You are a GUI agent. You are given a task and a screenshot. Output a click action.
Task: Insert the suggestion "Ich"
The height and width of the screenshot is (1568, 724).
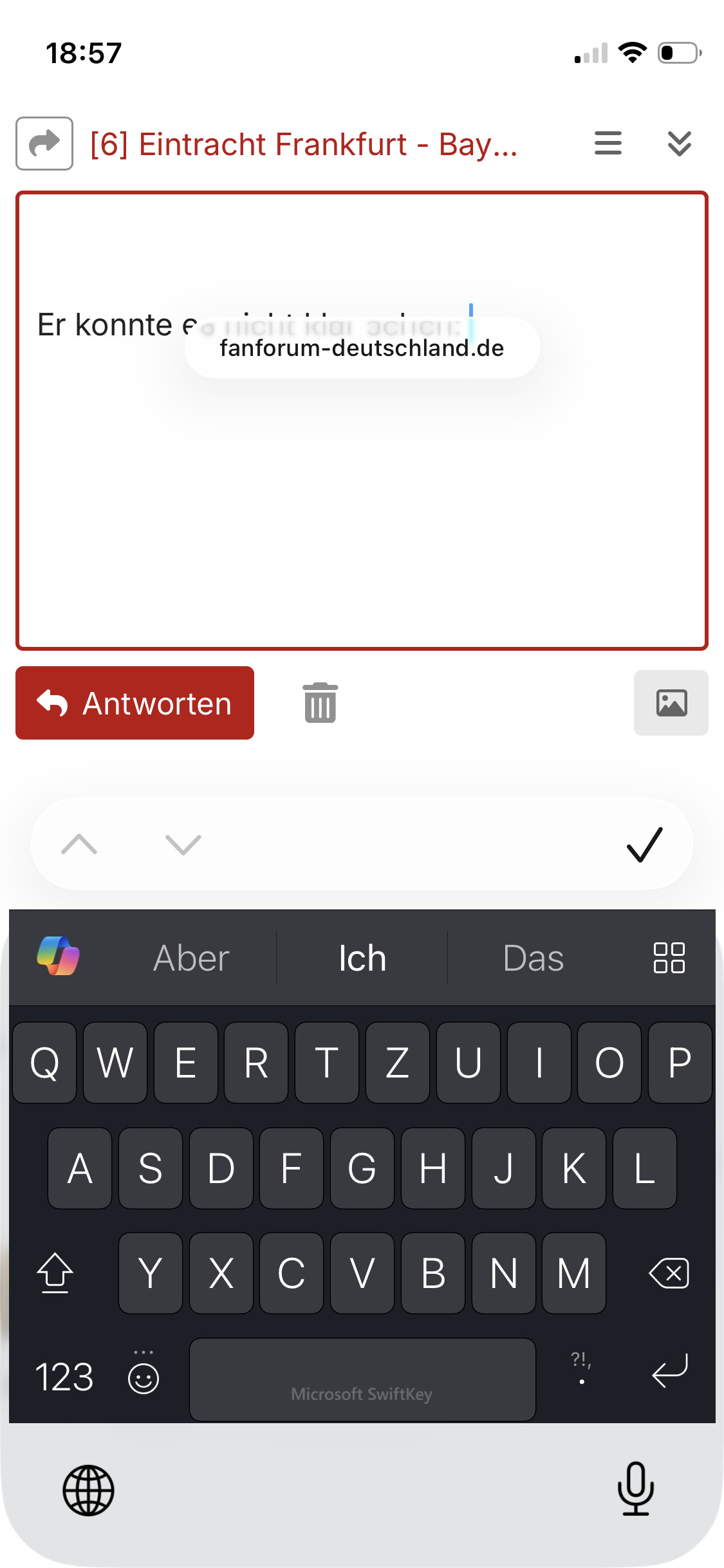tap(362, 958)
